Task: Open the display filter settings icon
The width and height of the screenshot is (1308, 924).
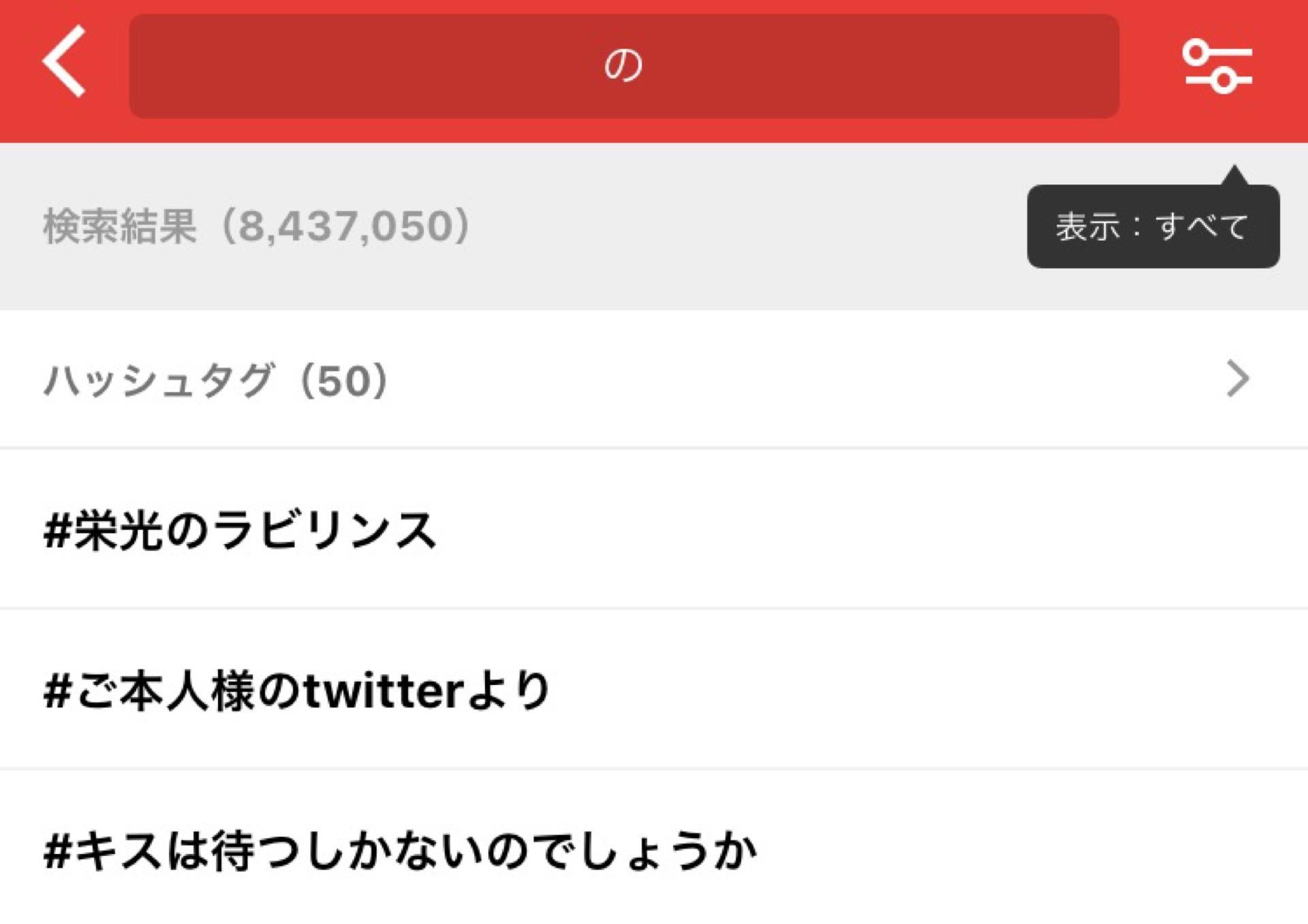Action: point(1217,66)
